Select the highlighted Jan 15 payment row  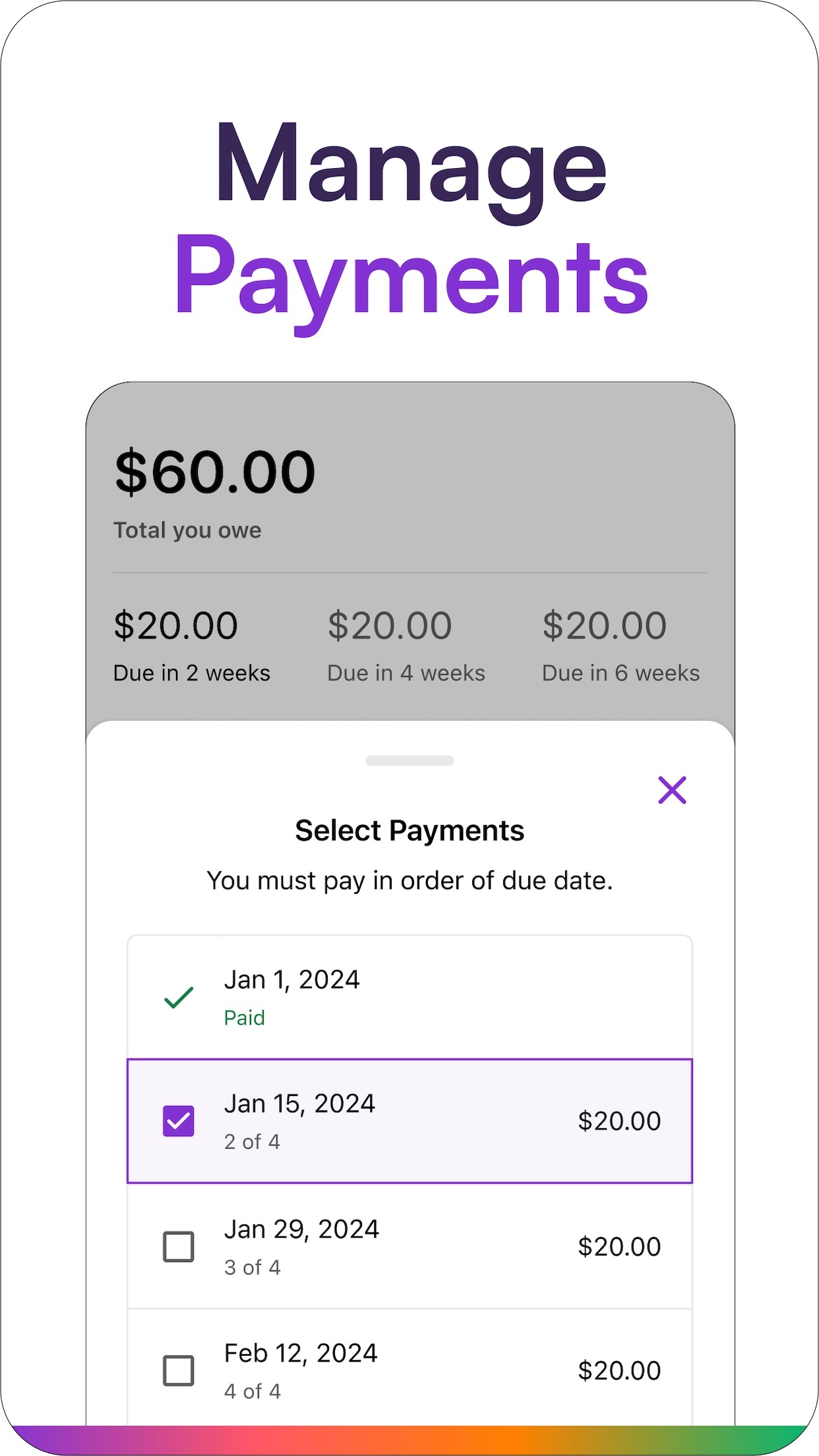[x=409, y=1120]
